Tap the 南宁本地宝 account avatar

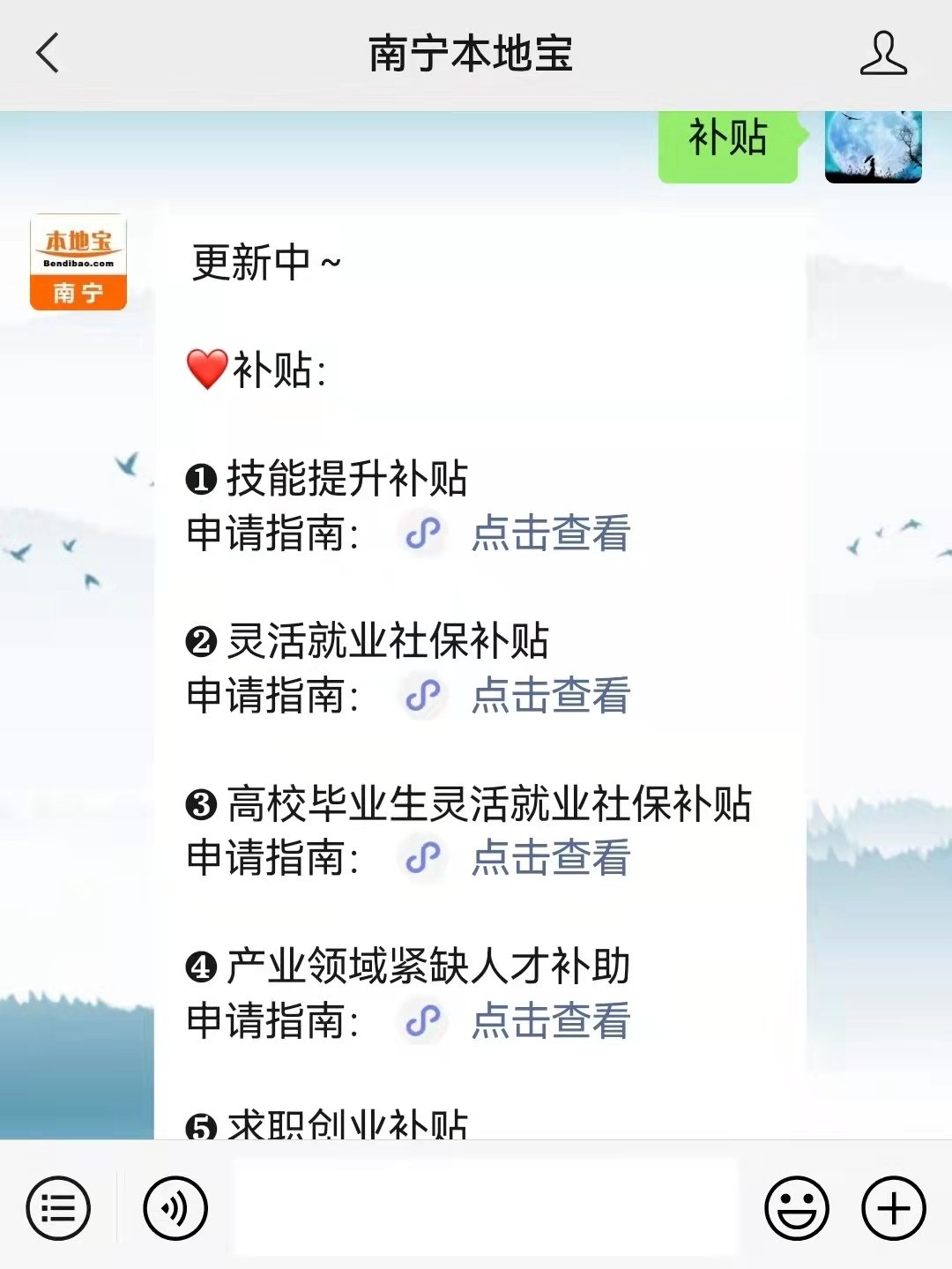[78, 262]
